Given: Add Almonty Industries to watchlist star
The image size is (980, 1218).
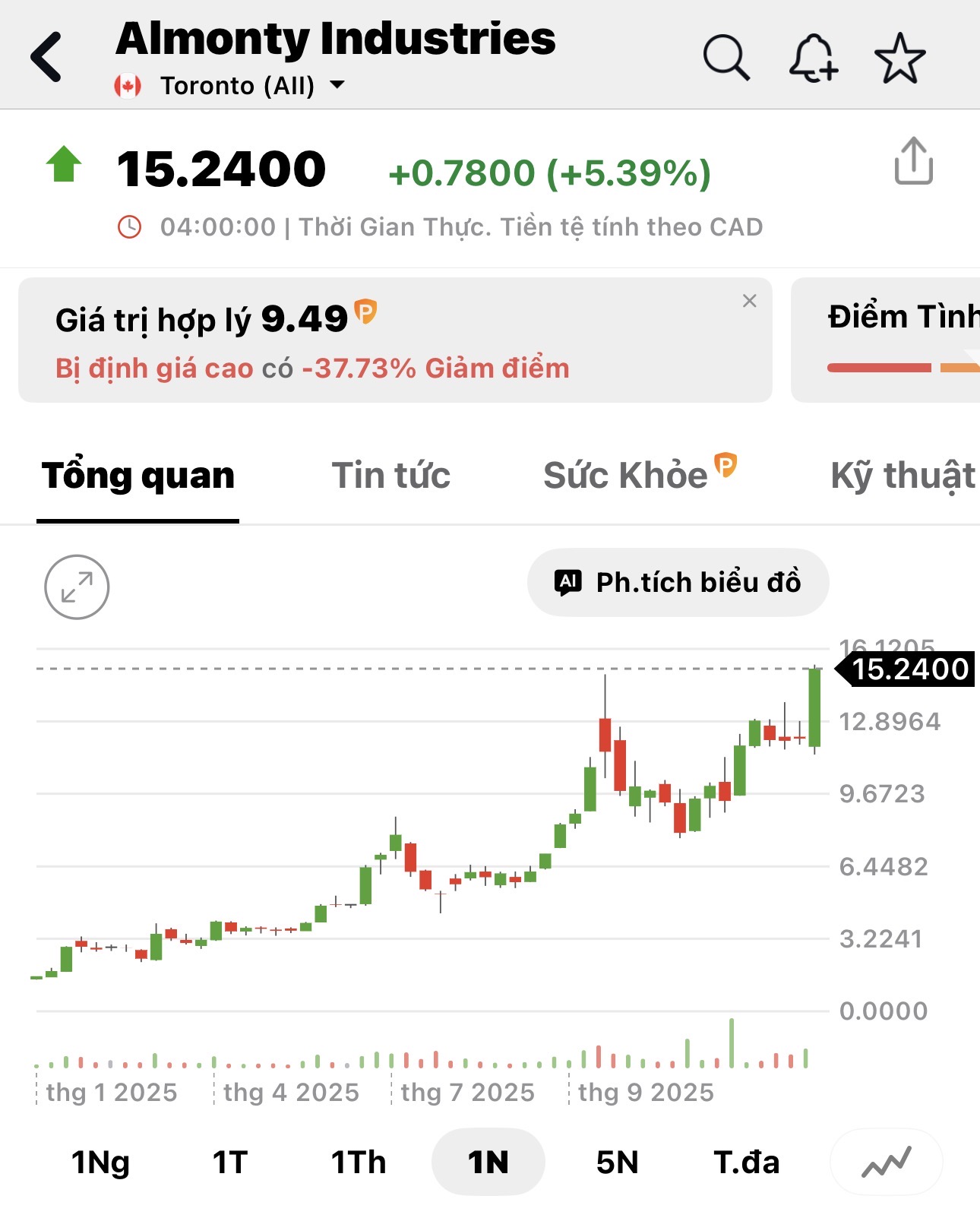Looking at the screenshot, I should [x=899, y=59].
